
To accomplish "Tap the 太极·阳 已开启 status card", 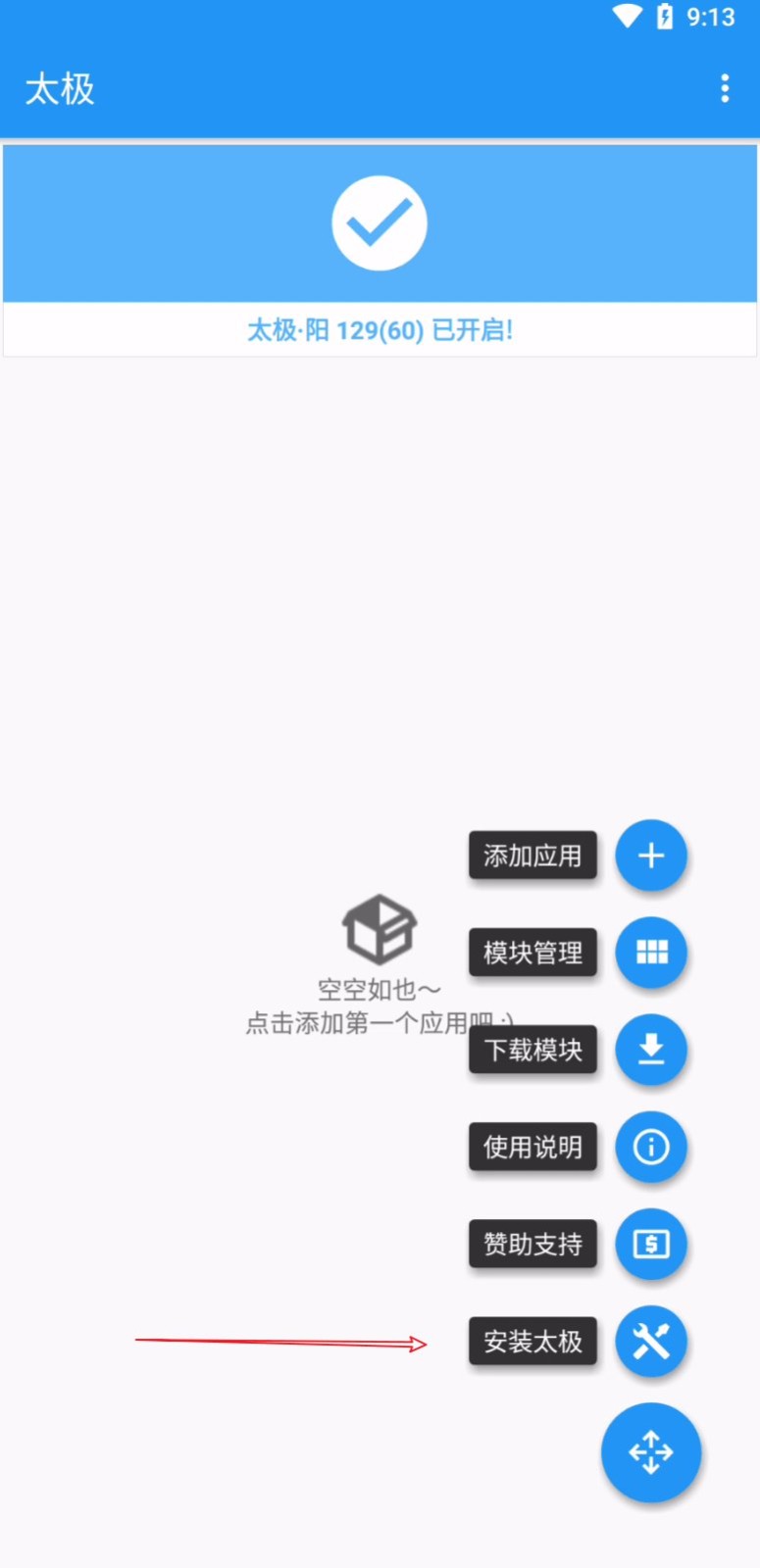I will click(380, 251).
